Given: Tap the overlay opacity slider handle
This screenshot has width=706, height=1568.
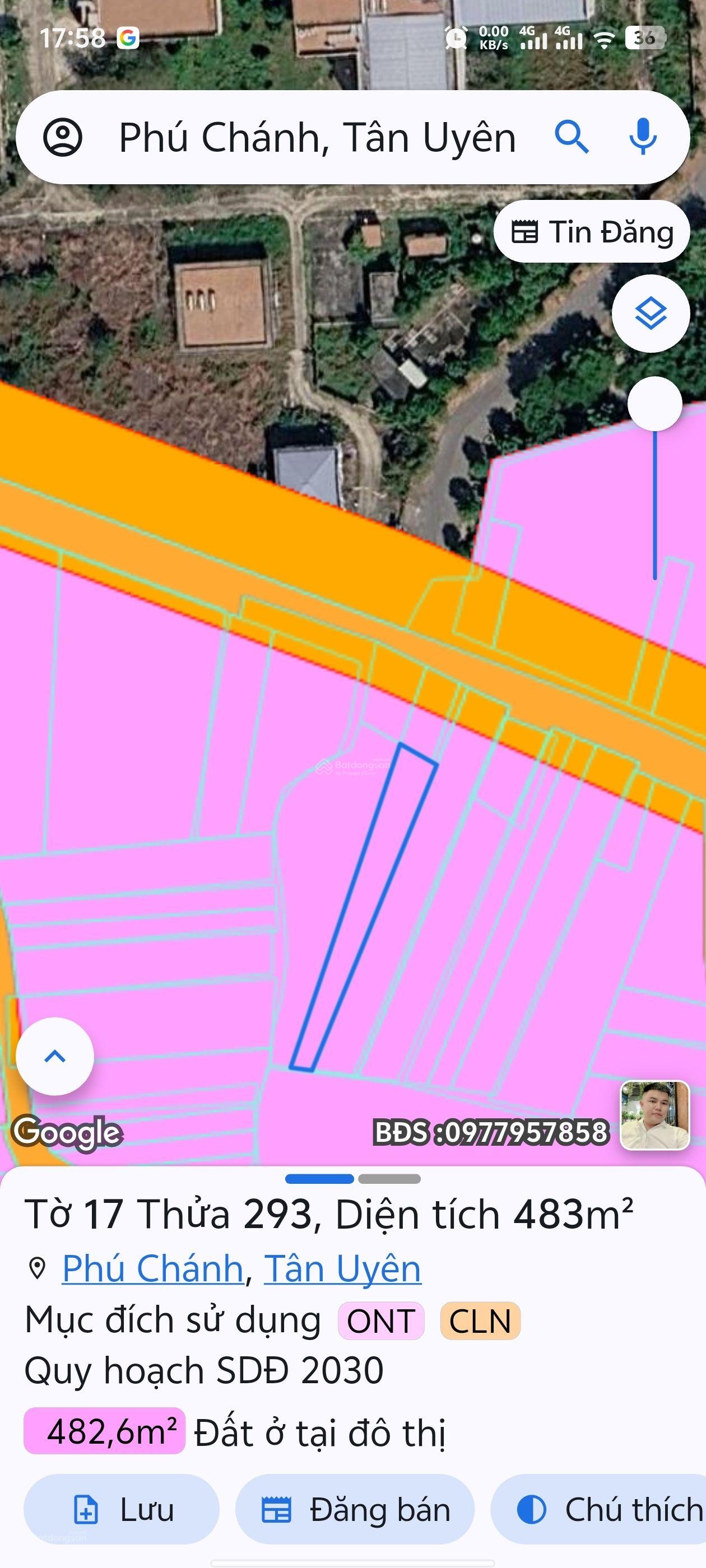Looking at the screenshot, I should (x=654, y=404).
